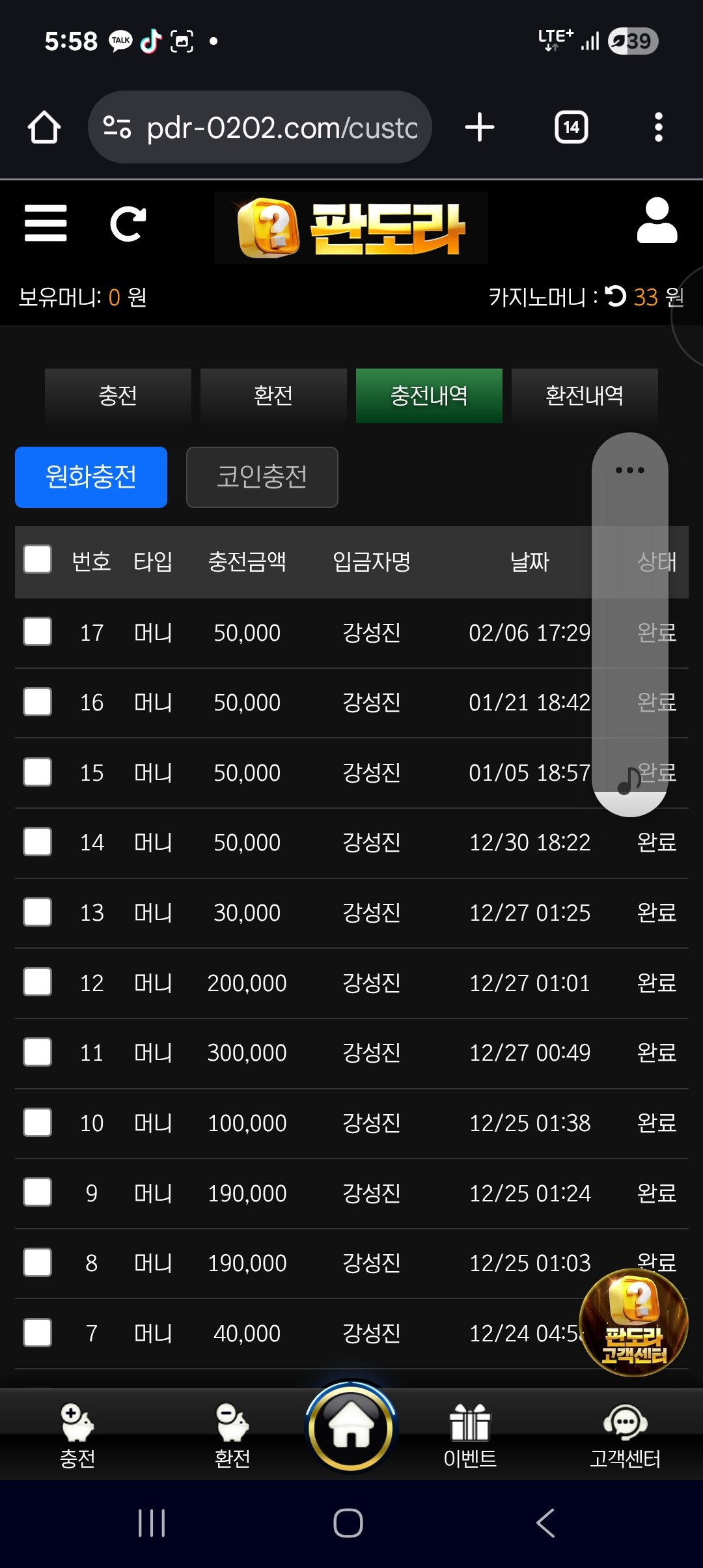Tap the page refresh icon
This screenshot has height=1568, width=703.
point(128,224)
